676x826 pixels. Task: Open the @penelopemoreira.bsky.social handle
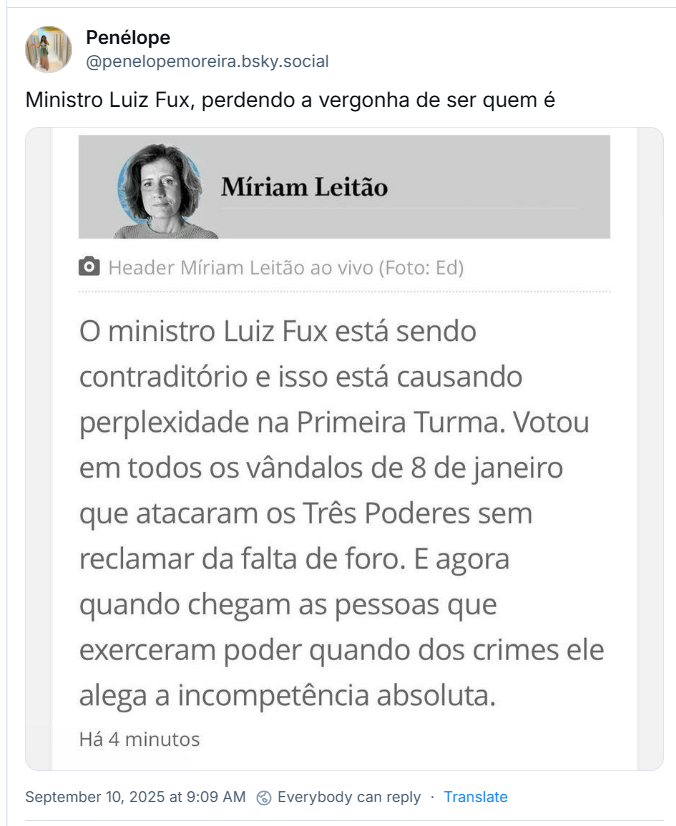(x=207, y=62)
